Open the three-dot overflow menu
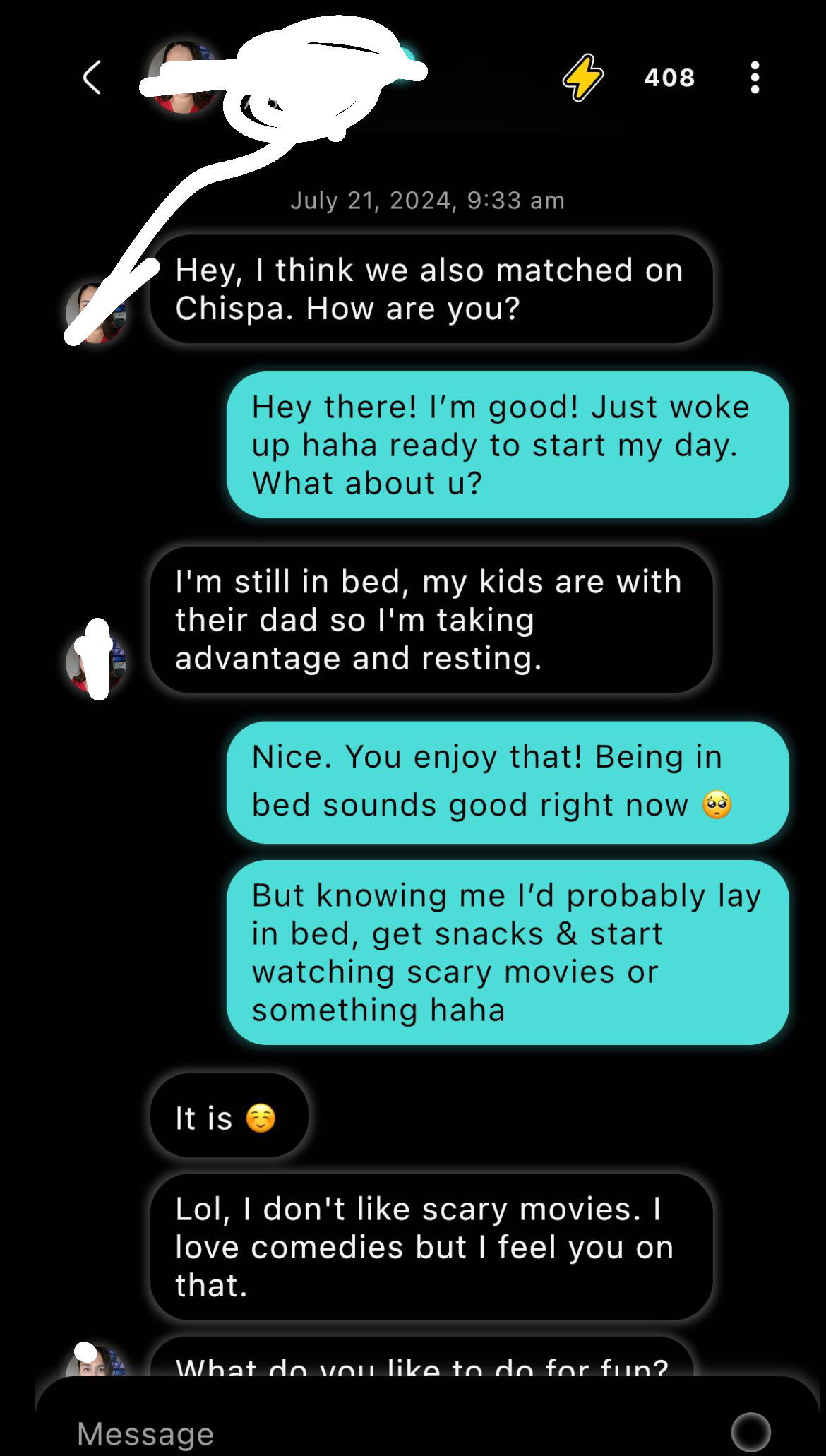 [x=755, y=78]
